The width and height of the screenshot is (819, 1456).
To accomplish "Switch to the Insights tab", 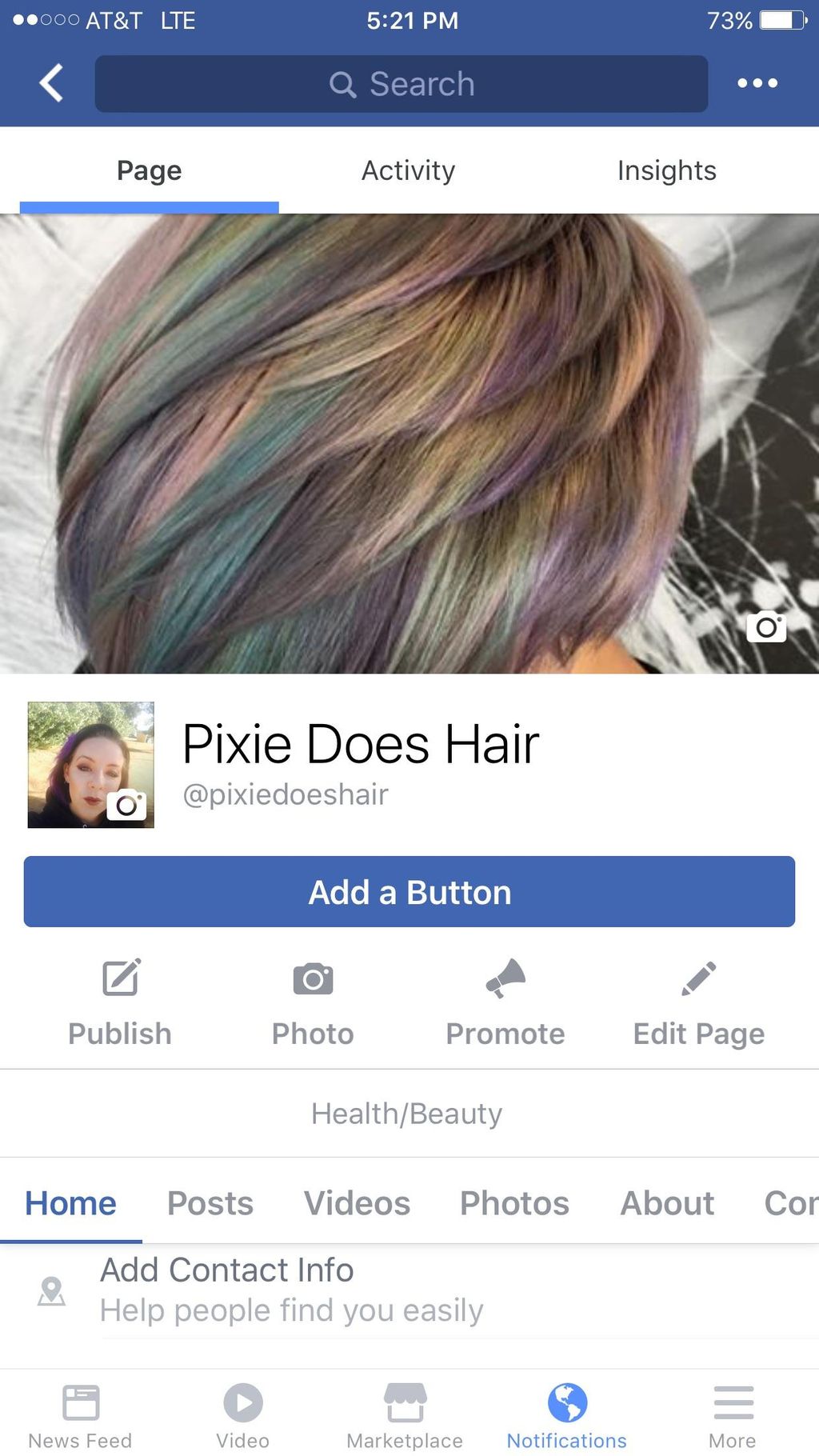I will pyautogui.click(x=666, y=170).
